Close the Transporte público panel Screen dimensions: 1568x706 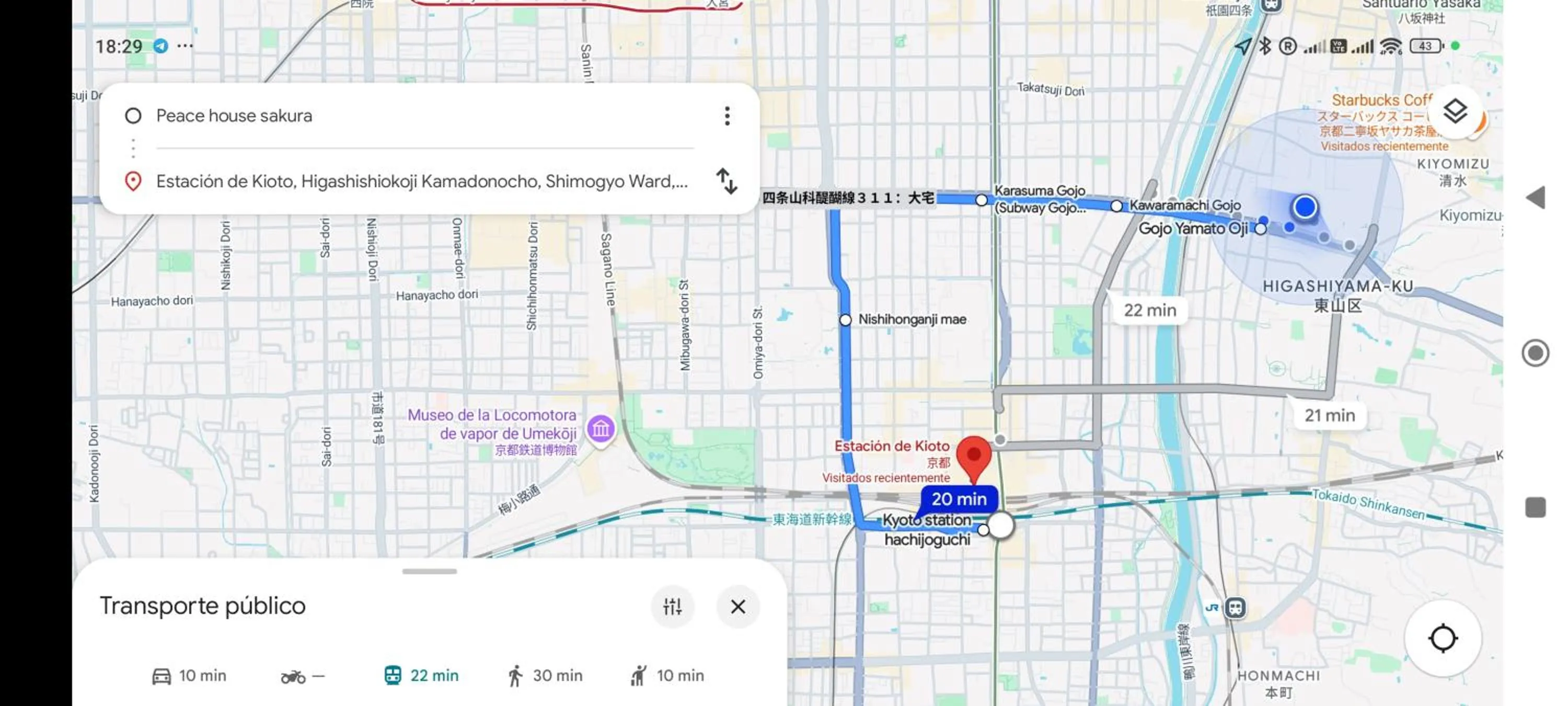pos(737,606)
